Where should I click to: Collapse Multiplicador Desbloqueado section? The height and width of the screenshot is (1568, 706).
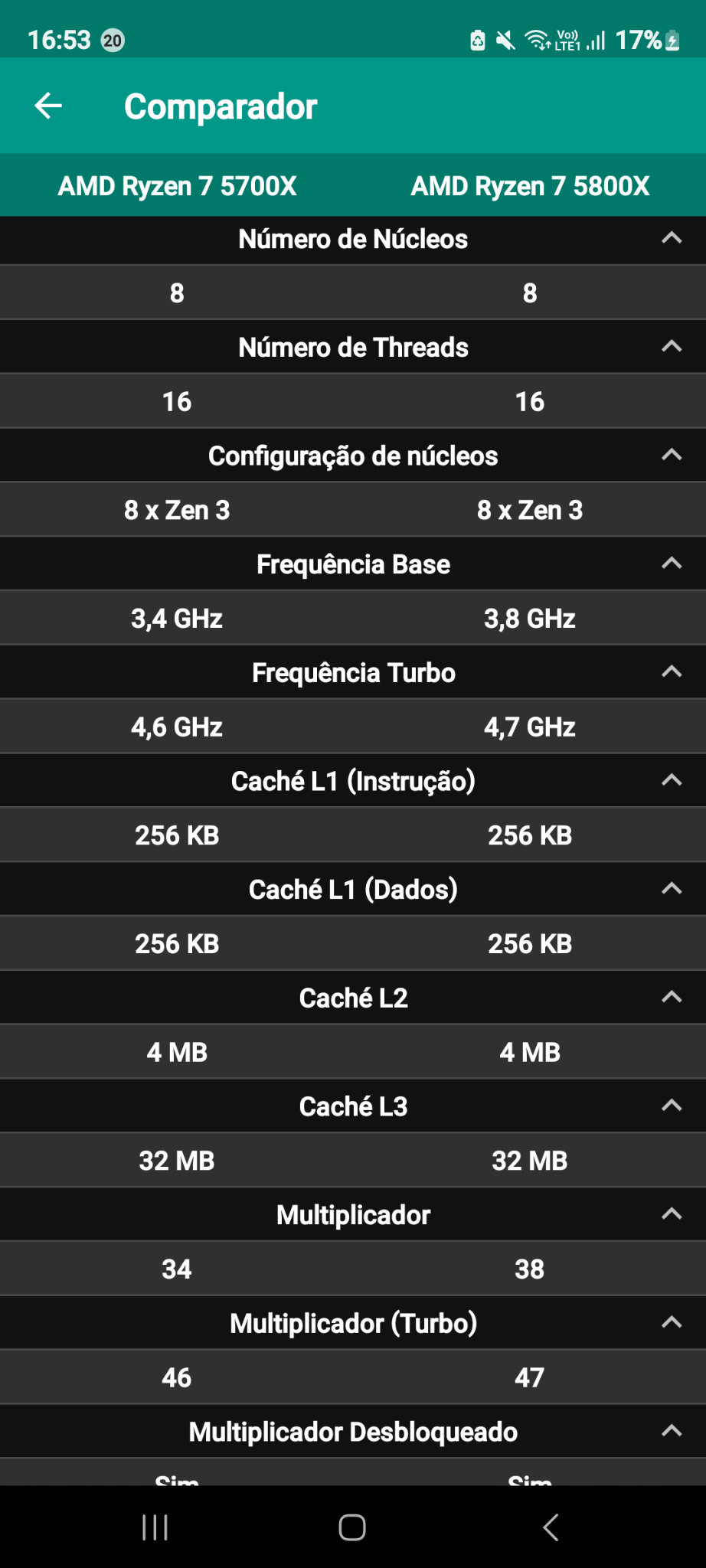[x=672, y=1431]
